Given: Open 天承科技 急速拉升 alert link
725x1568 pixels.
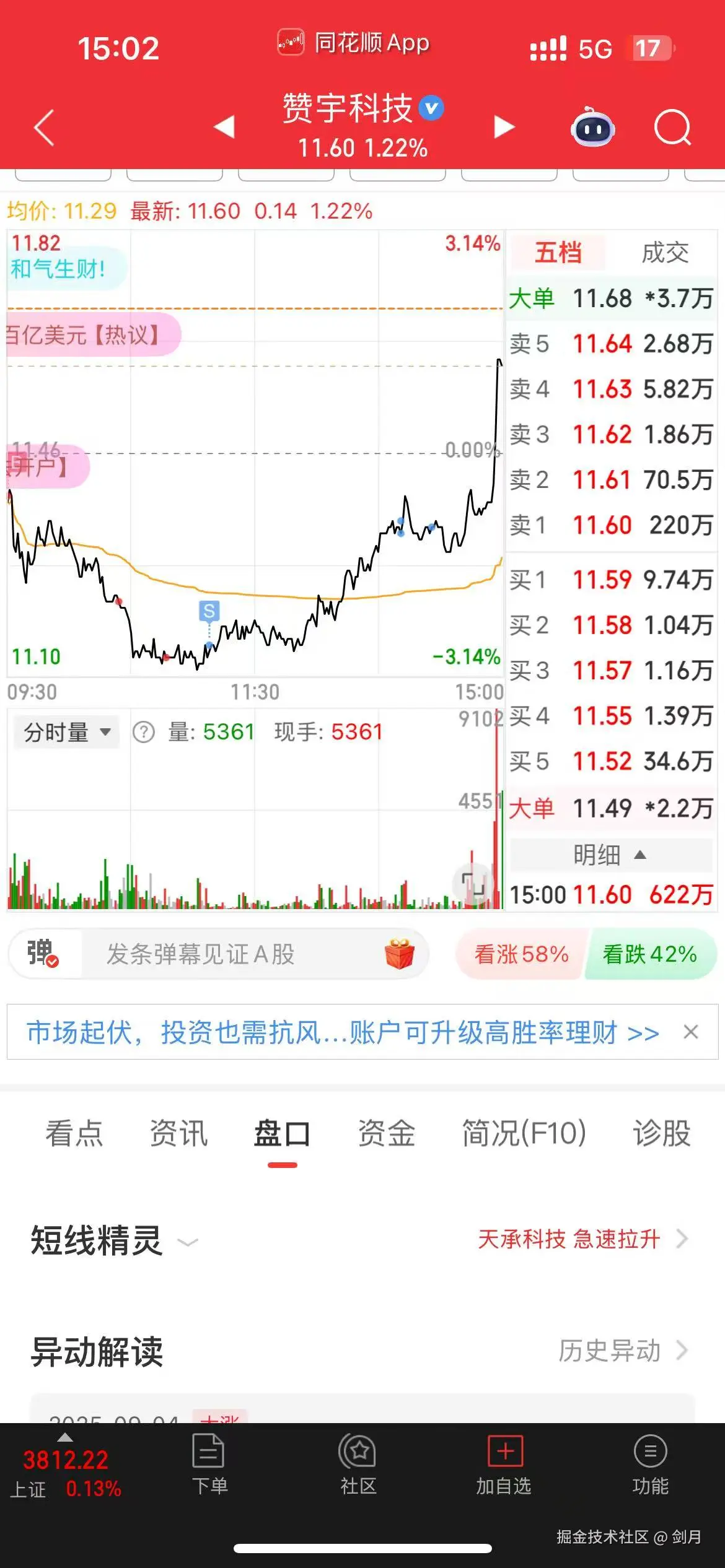Looking at the screenshot, I should coord(570,1239).
